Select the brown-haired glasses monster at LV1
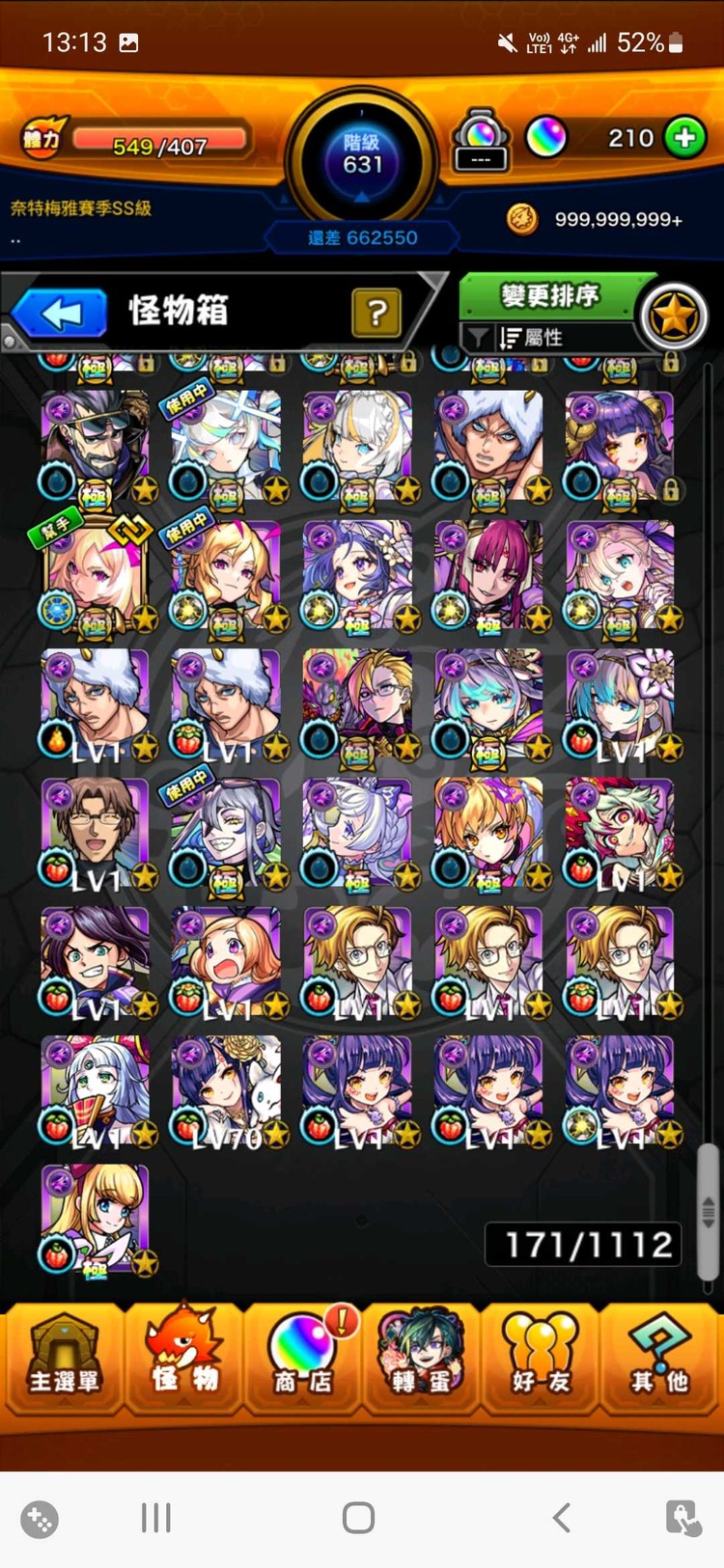Viewport: 724px width, 1568px height. pyautogui.click(x=95, y=835)
